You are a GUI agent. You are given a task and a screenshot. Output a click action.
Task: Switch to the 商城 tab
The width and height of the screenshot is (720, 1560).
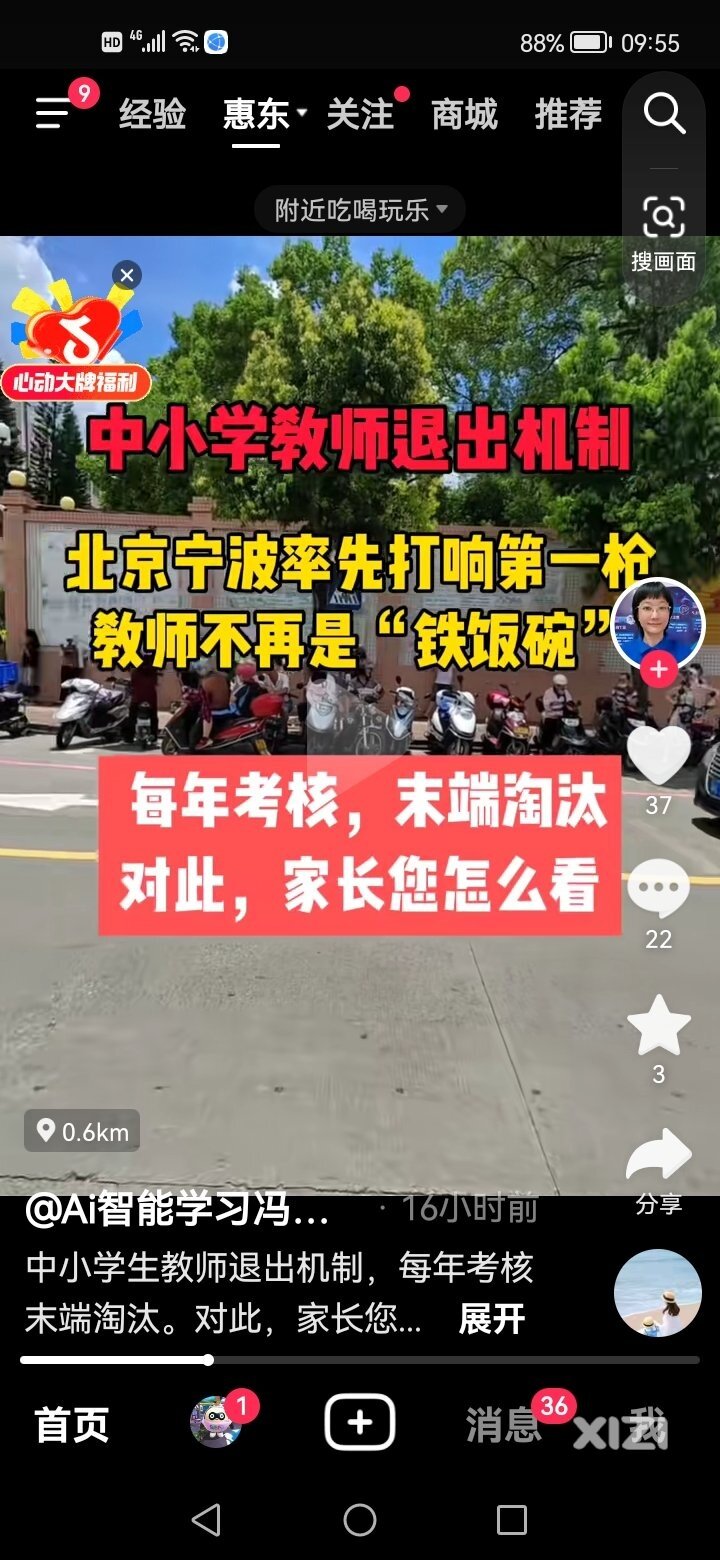(x=464, y=115)
